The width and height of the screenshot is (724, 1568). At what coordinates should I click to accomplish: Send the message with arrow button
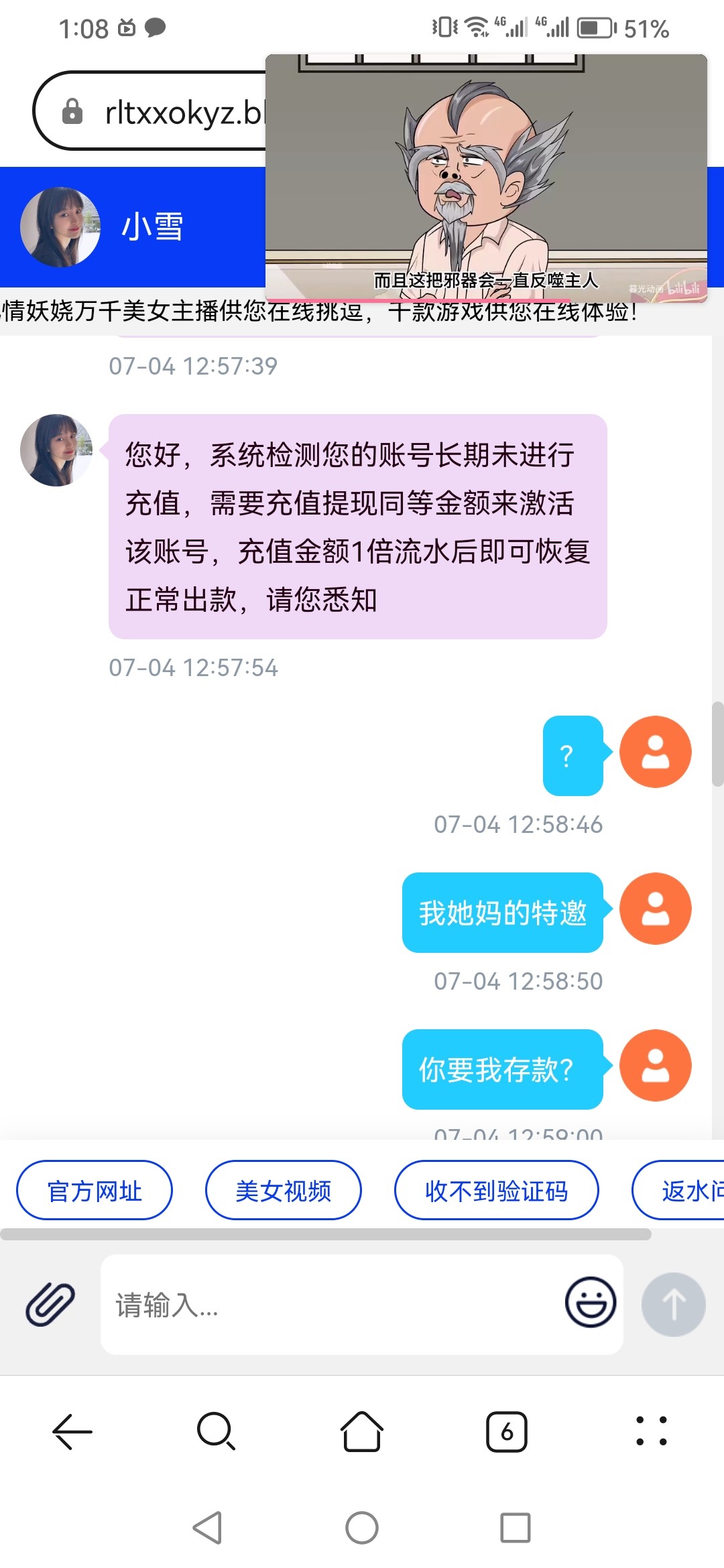pyautogui.click(x=673, y=1304)
